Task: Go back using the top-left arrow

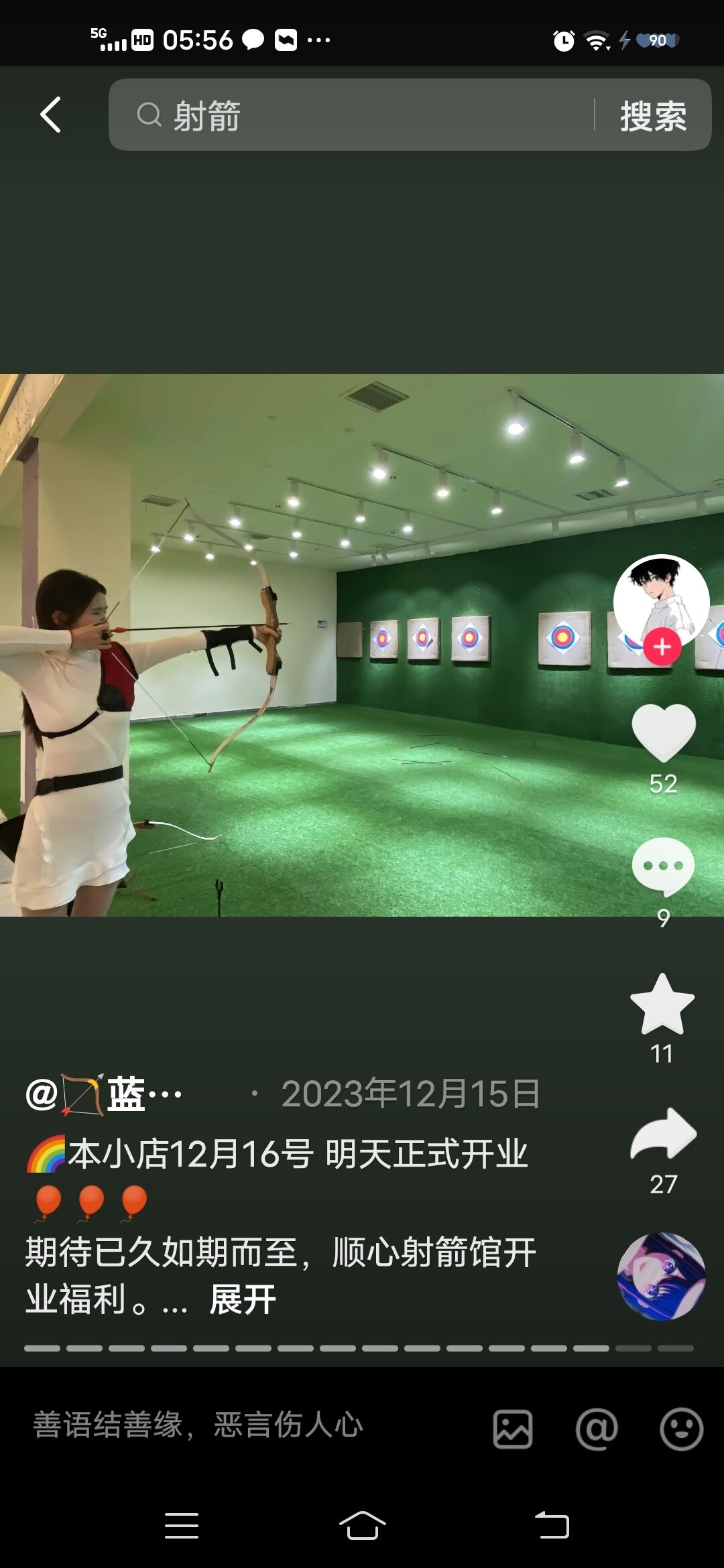Action: (x=51, y=115)
